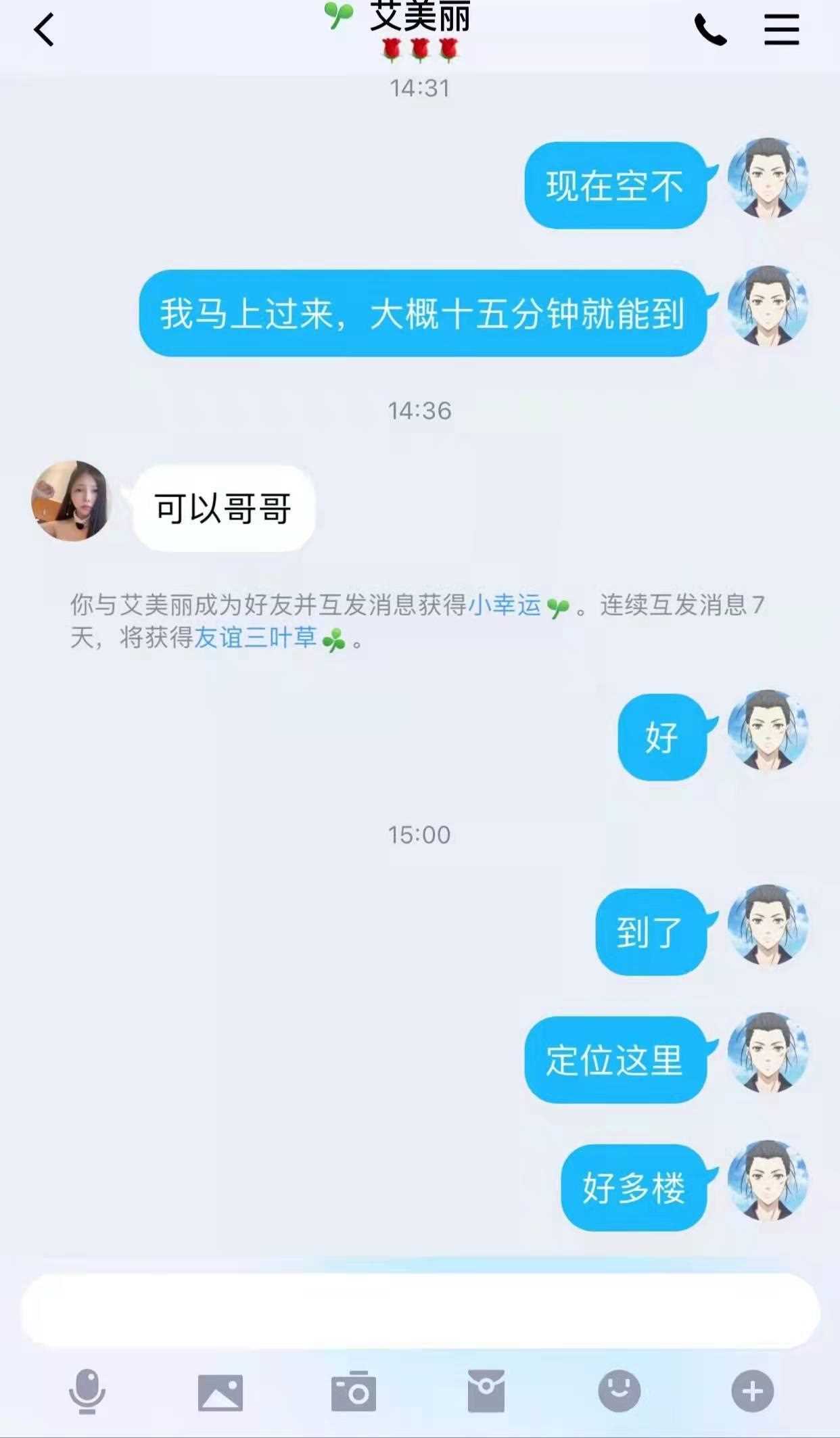Viewport: 840px width, 1438px height.
Task: Record a voice message with microphone
Action: pos(87,1391)
